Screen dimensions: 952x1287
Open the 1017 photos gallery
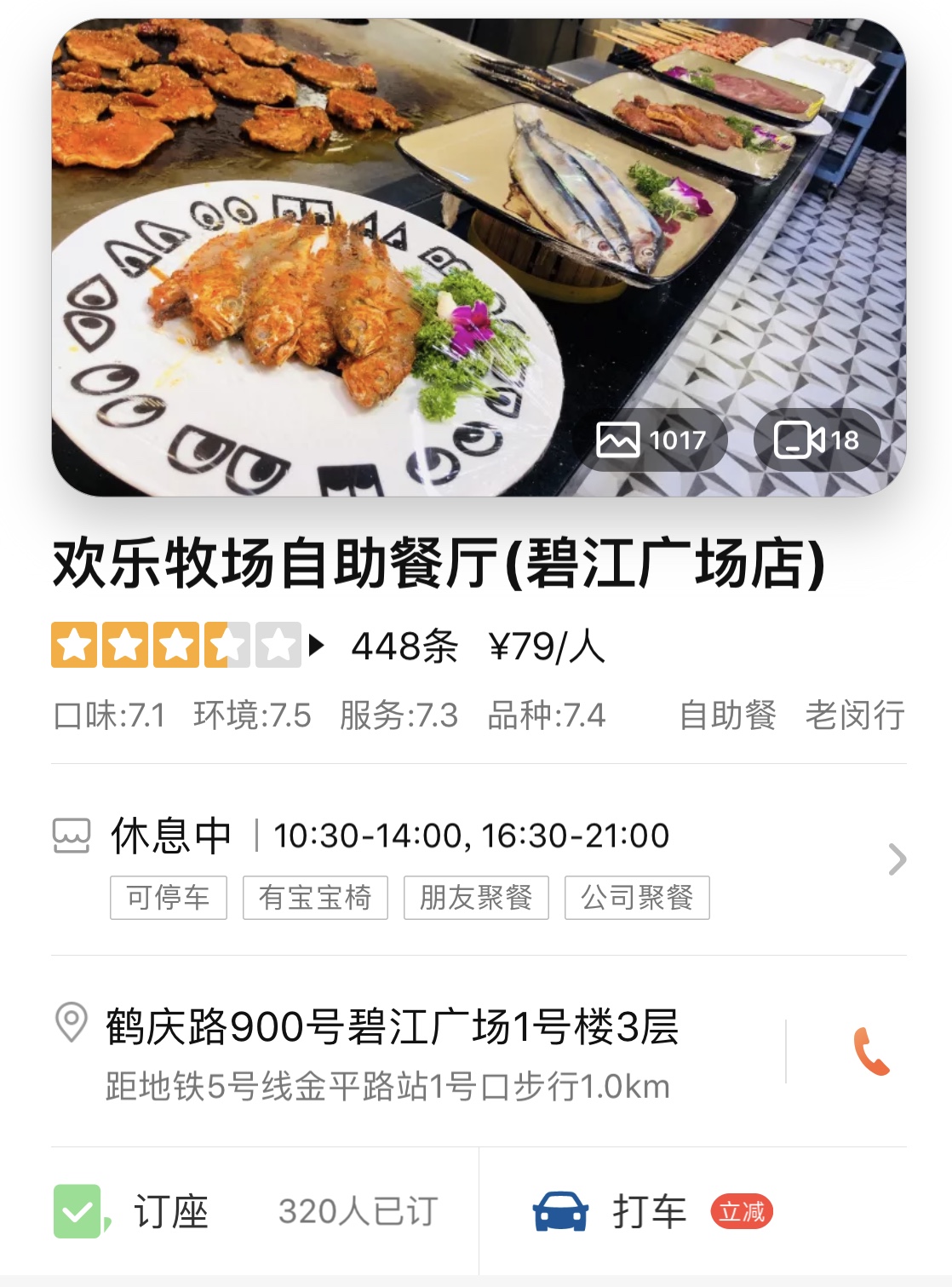coord(651,440)
